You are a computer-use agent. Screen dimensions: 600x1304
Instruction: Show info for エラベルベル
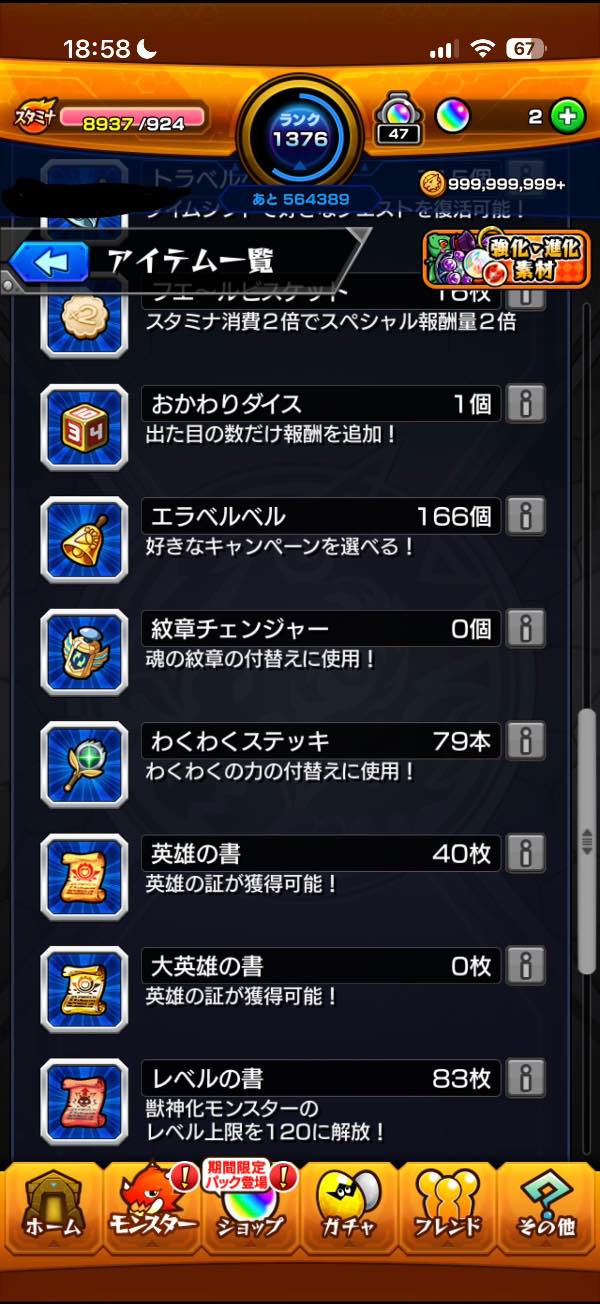tap(525, 516)
